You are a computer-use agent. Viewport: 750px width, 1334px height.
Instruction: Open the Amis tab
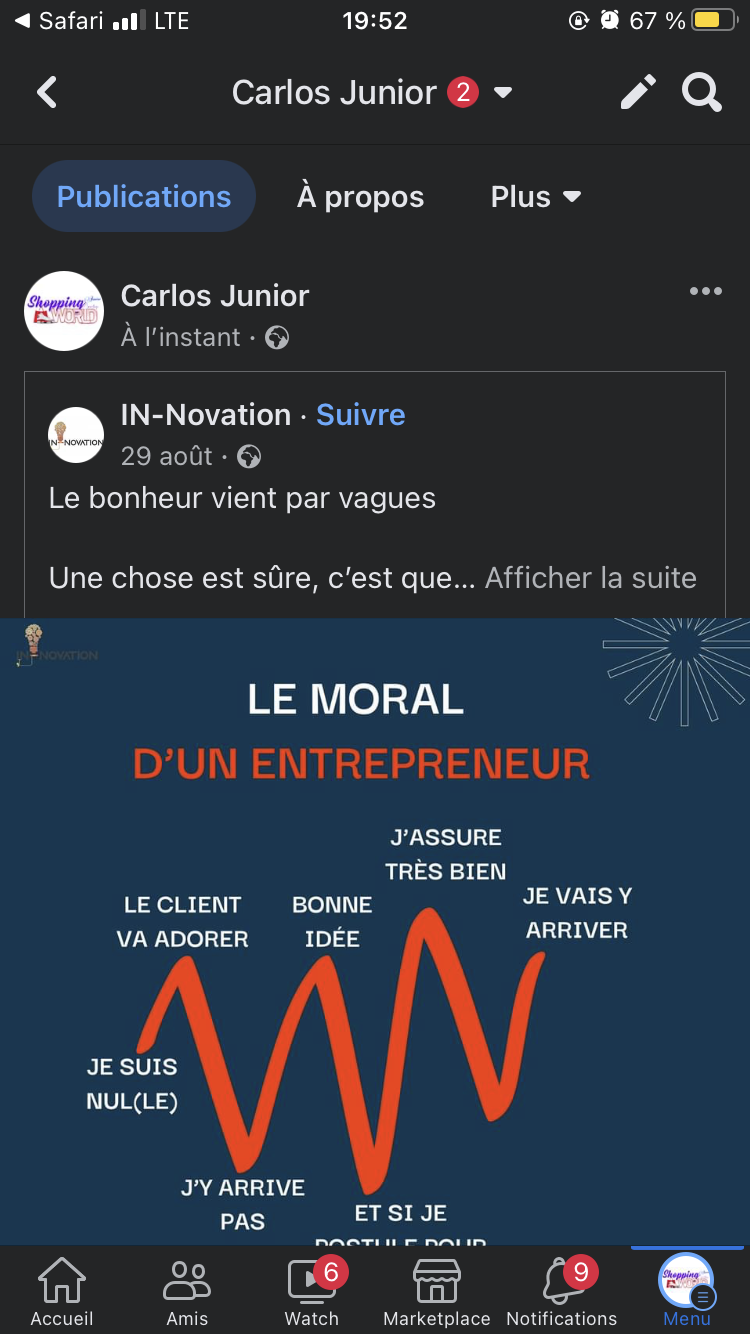(187, 1290)
